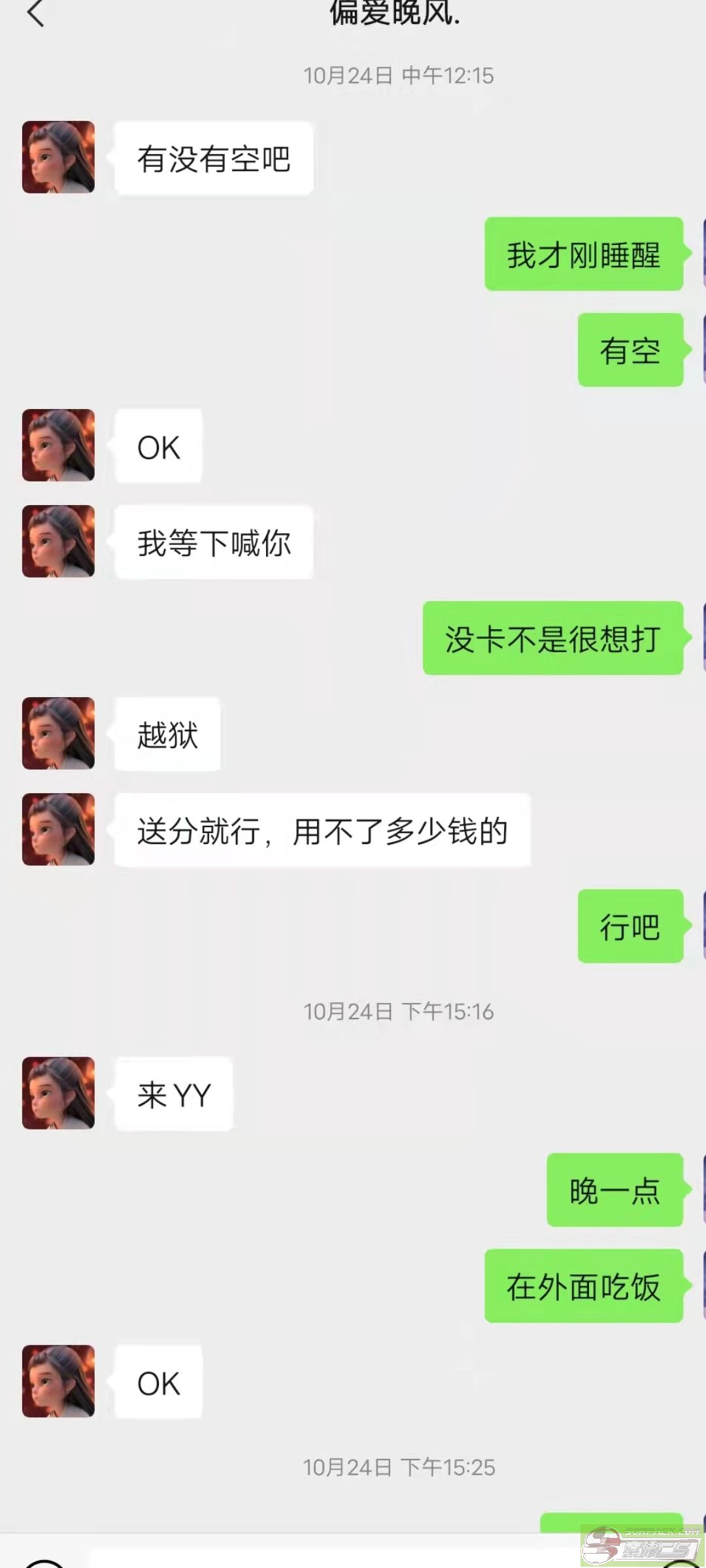Open contact avatar beside 我等下喊你
The image size is (706, 1568).
(58, 541)
